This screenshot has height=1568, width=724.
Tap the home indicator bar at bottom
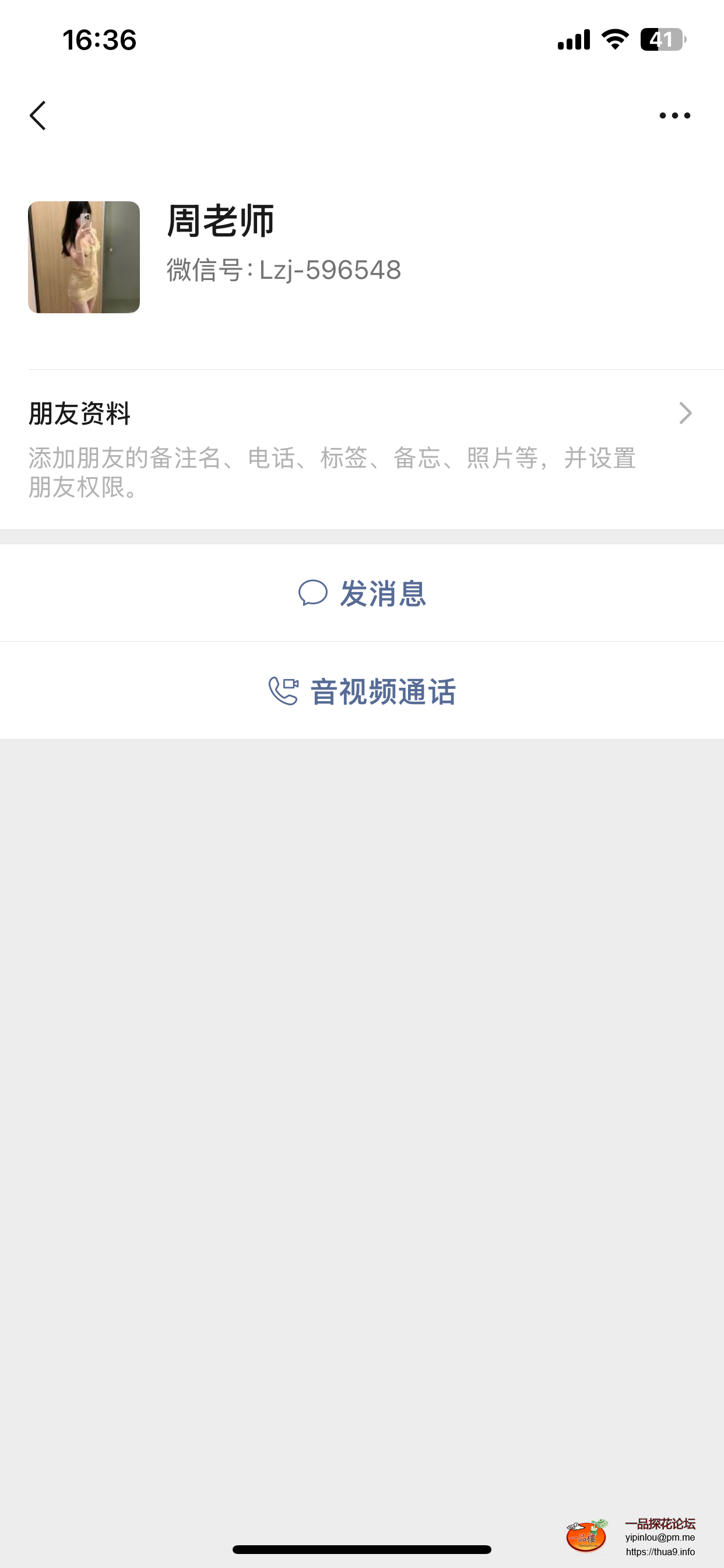click(x=362, y=1549)
